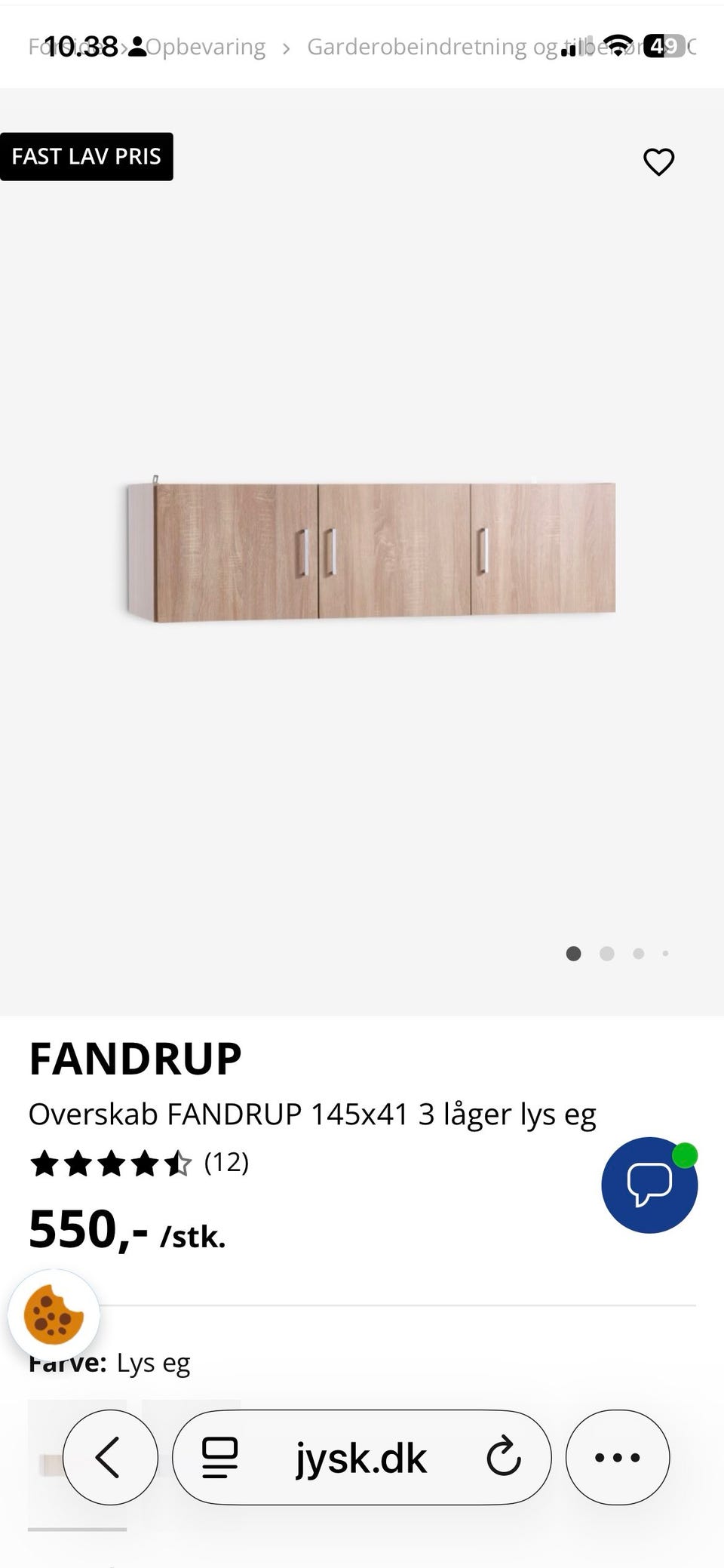Open the reader view icon in address bar
The height and width of the screenshot is (1568, 724).
click(x=217, y=1458)
